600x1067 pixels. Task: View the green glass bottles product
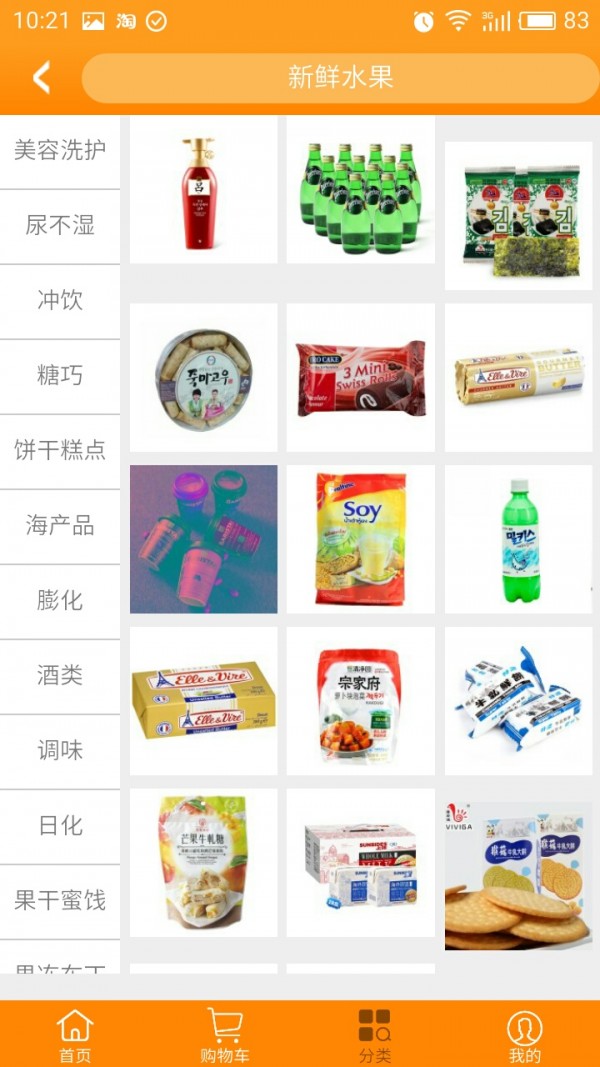click(361, 191)
